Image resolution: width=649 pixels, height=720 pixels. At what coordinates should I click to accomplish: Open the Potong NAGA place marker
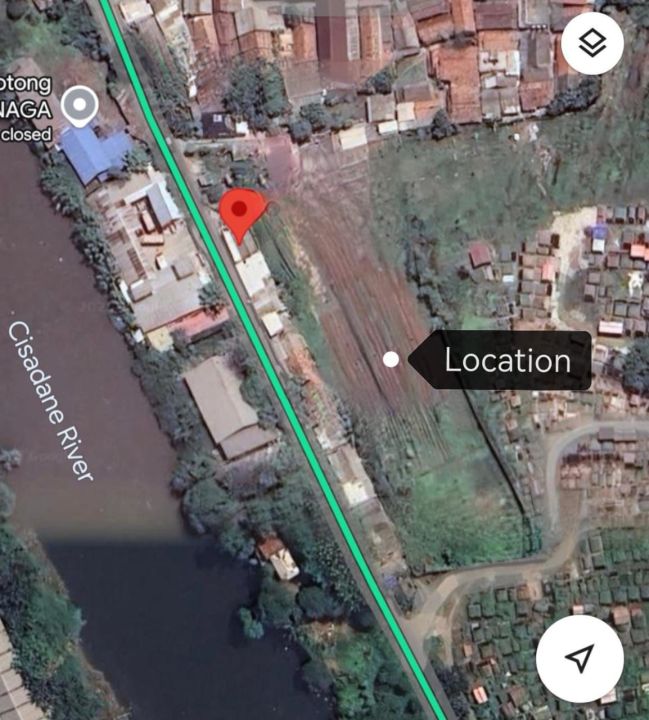[x=78, y=104]
